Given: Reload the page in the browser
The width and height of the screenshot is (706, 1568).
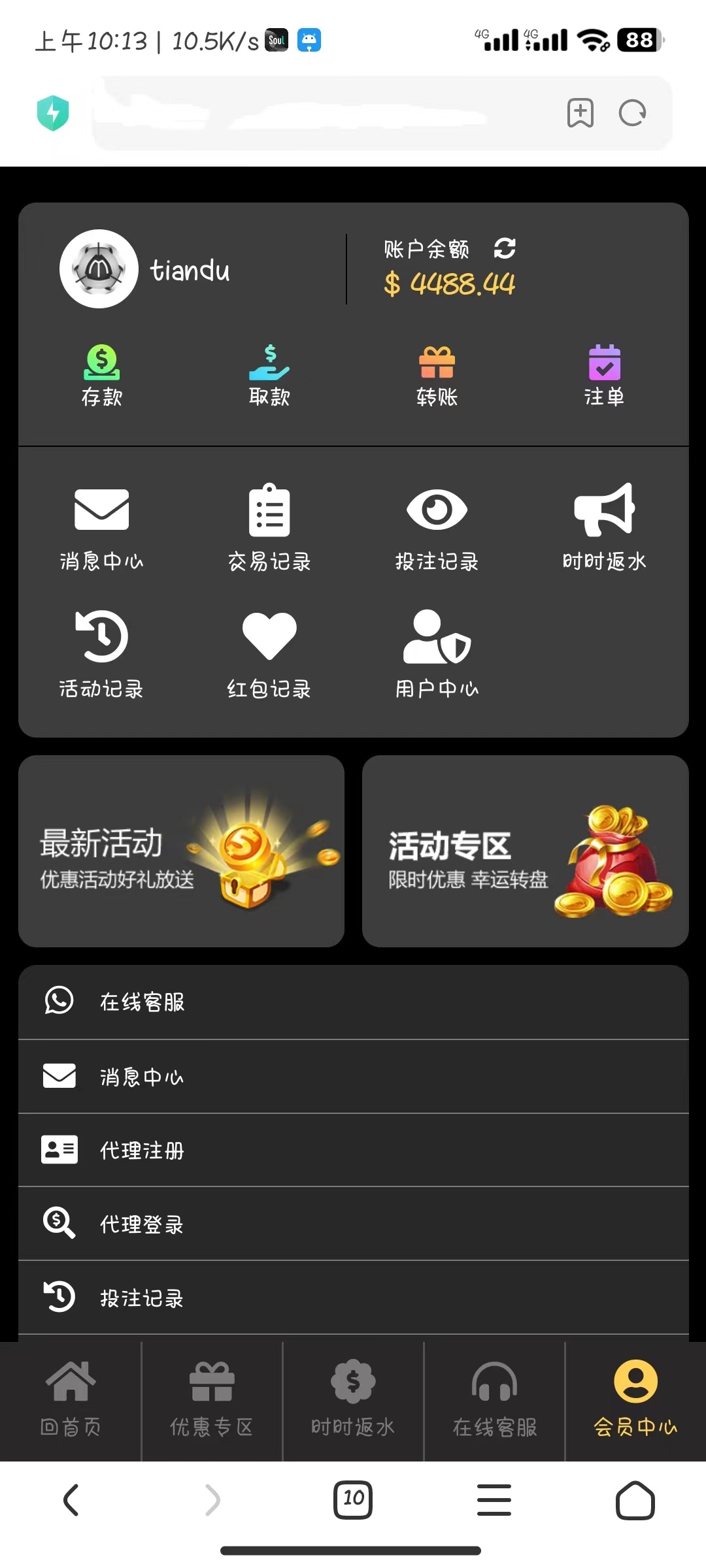Looking at the screenshot, I should click(632, 113).
